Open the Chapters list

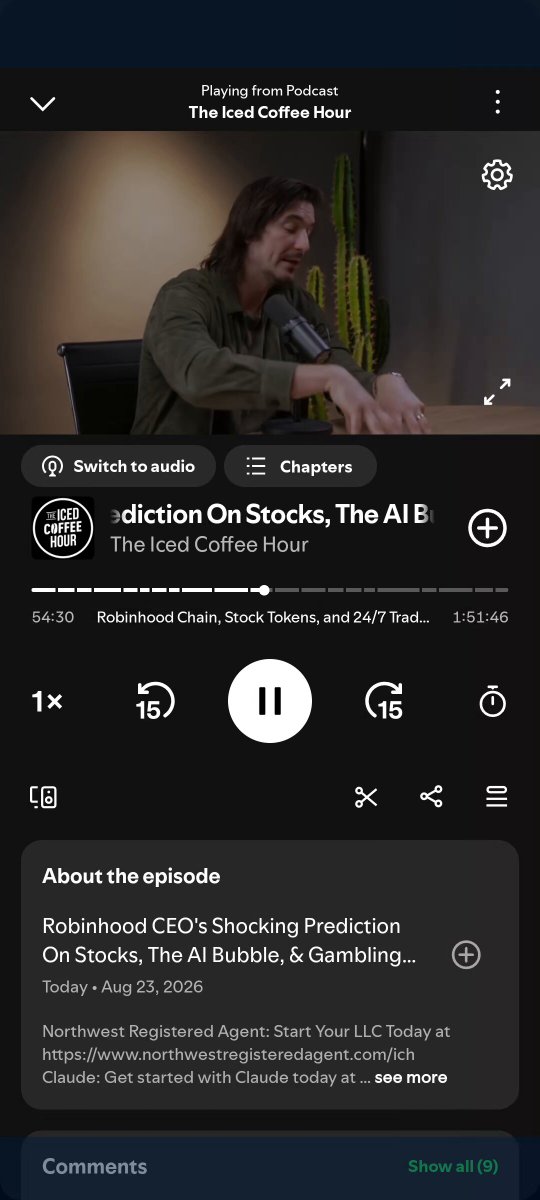pyautogui.click(x=300, y=466)
